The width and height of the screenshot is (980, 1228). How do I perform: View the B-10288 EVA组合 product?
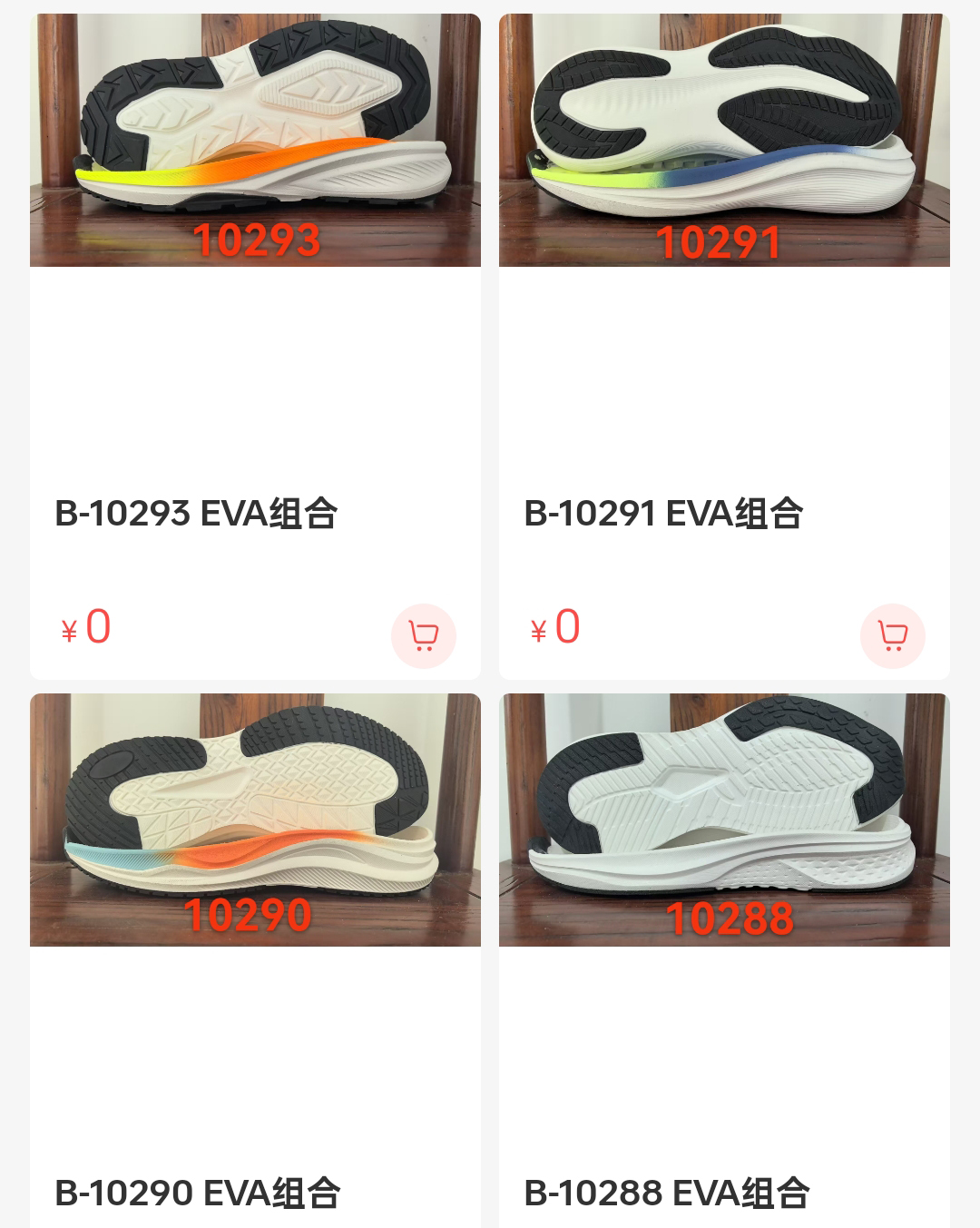[x=723, y=820]
